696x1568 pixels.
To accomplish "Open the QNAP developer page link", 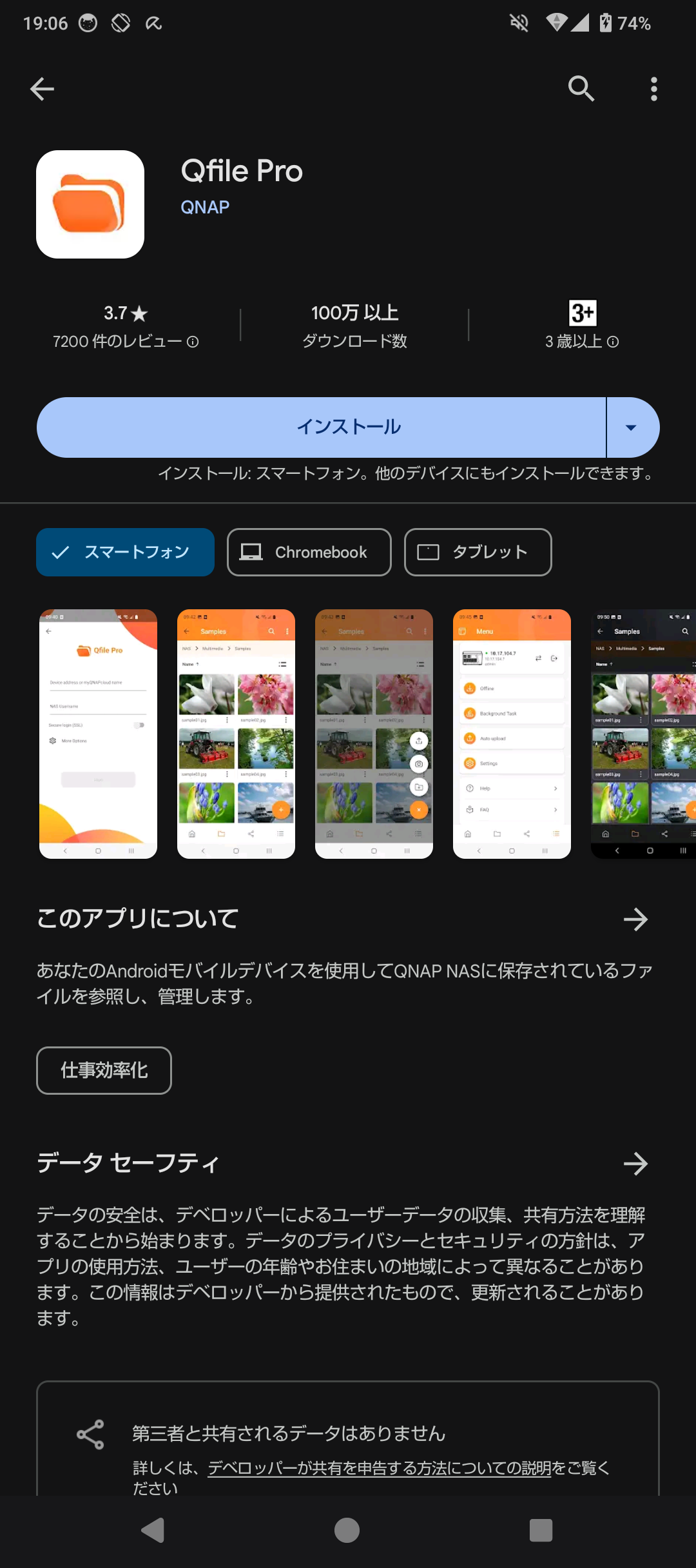I will (205, 207).
